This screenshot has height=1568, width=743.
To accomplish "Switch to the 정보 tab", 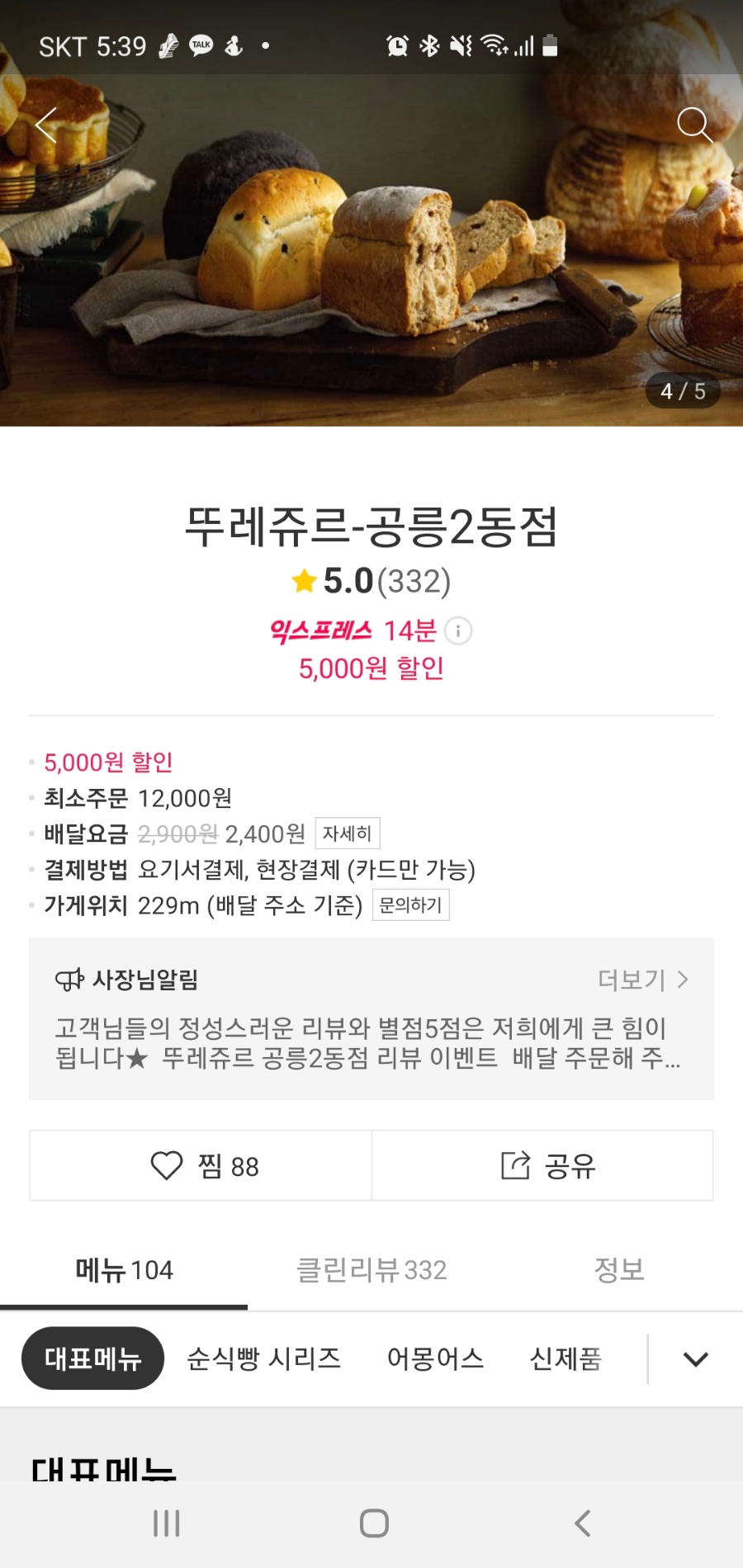I will [619, 1270].
